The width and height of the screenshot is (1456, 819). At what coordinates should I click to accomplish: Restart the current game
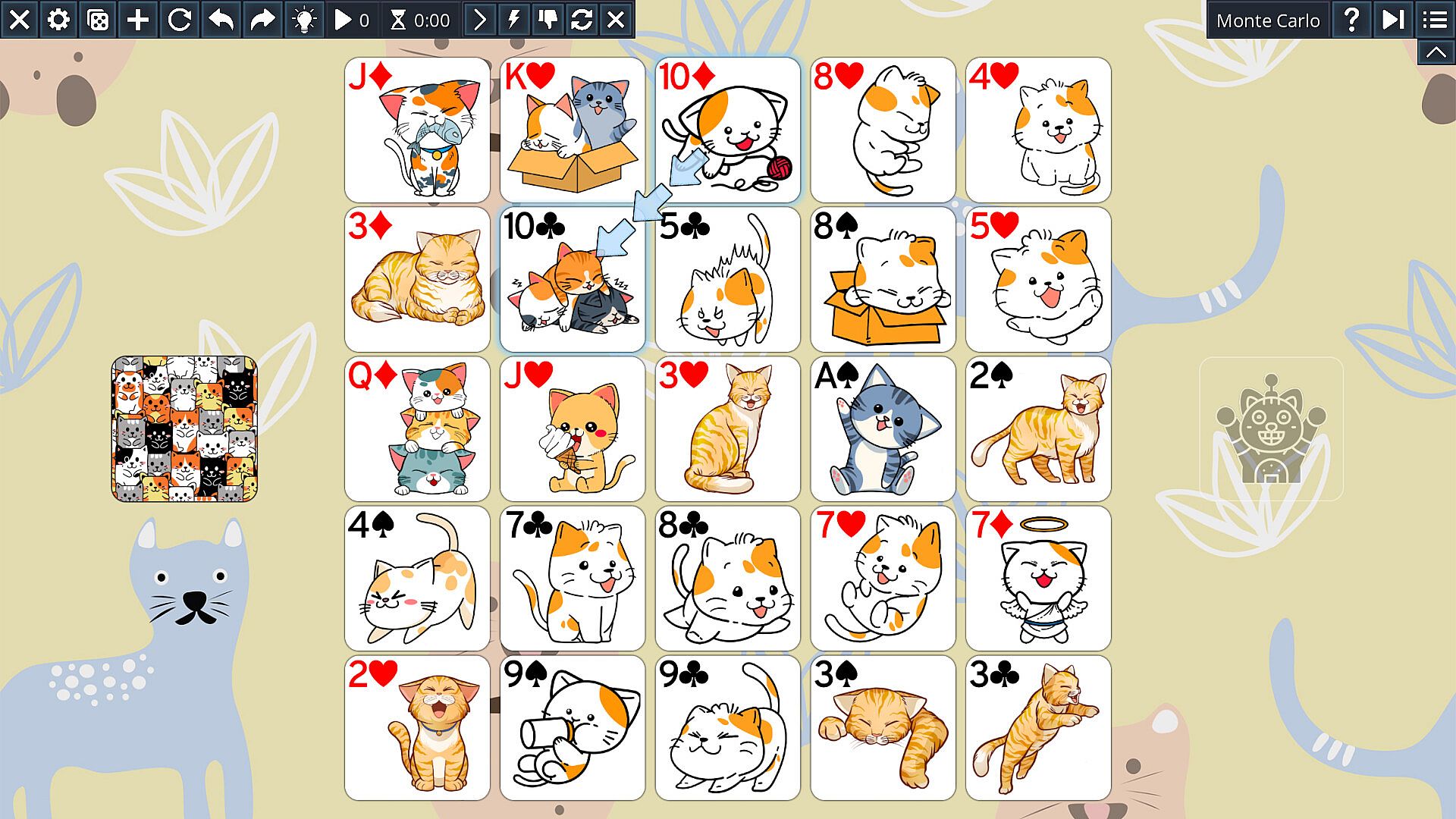(179, 20)
